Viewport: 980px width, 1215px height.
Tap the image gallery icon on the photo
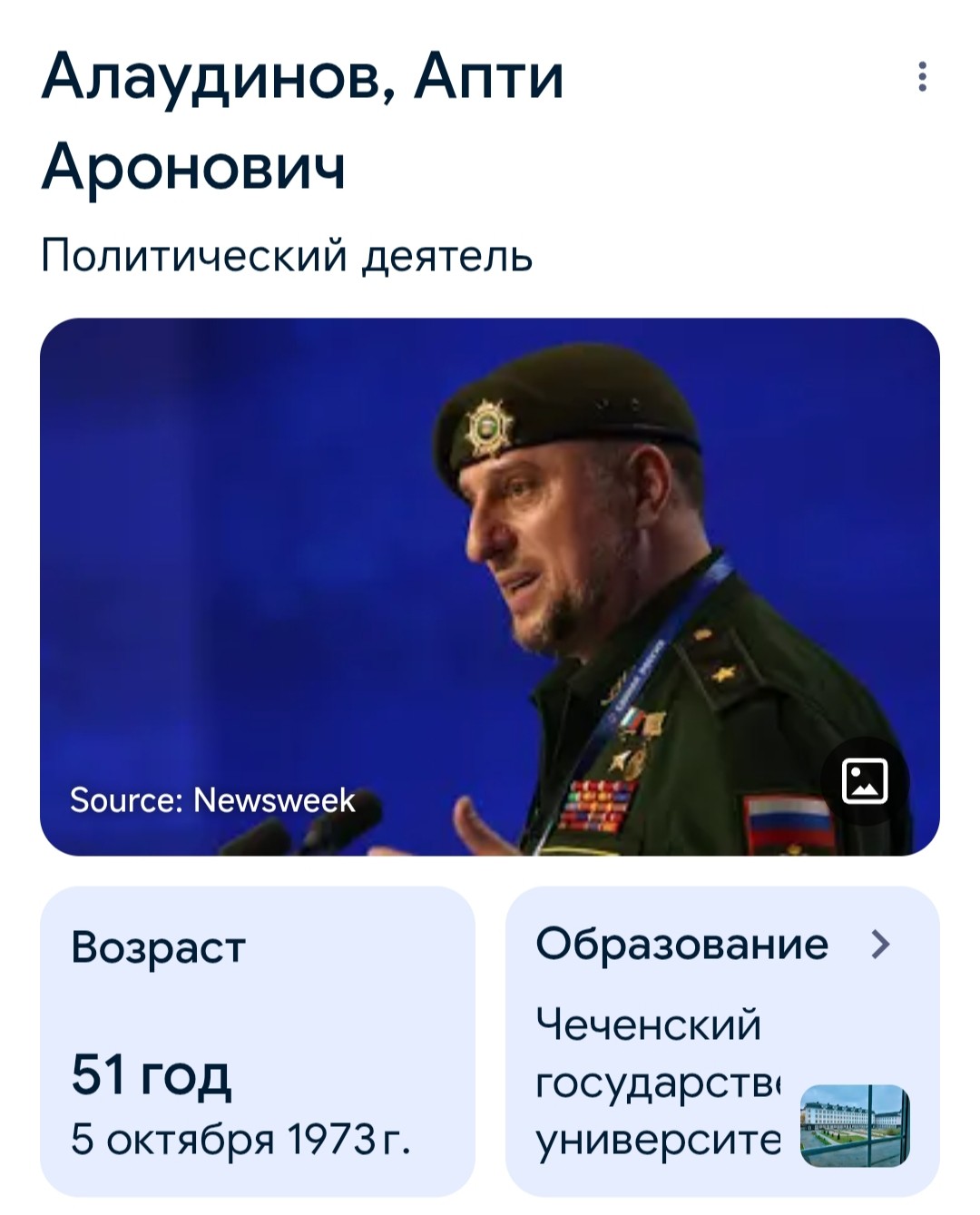point(865,781)
